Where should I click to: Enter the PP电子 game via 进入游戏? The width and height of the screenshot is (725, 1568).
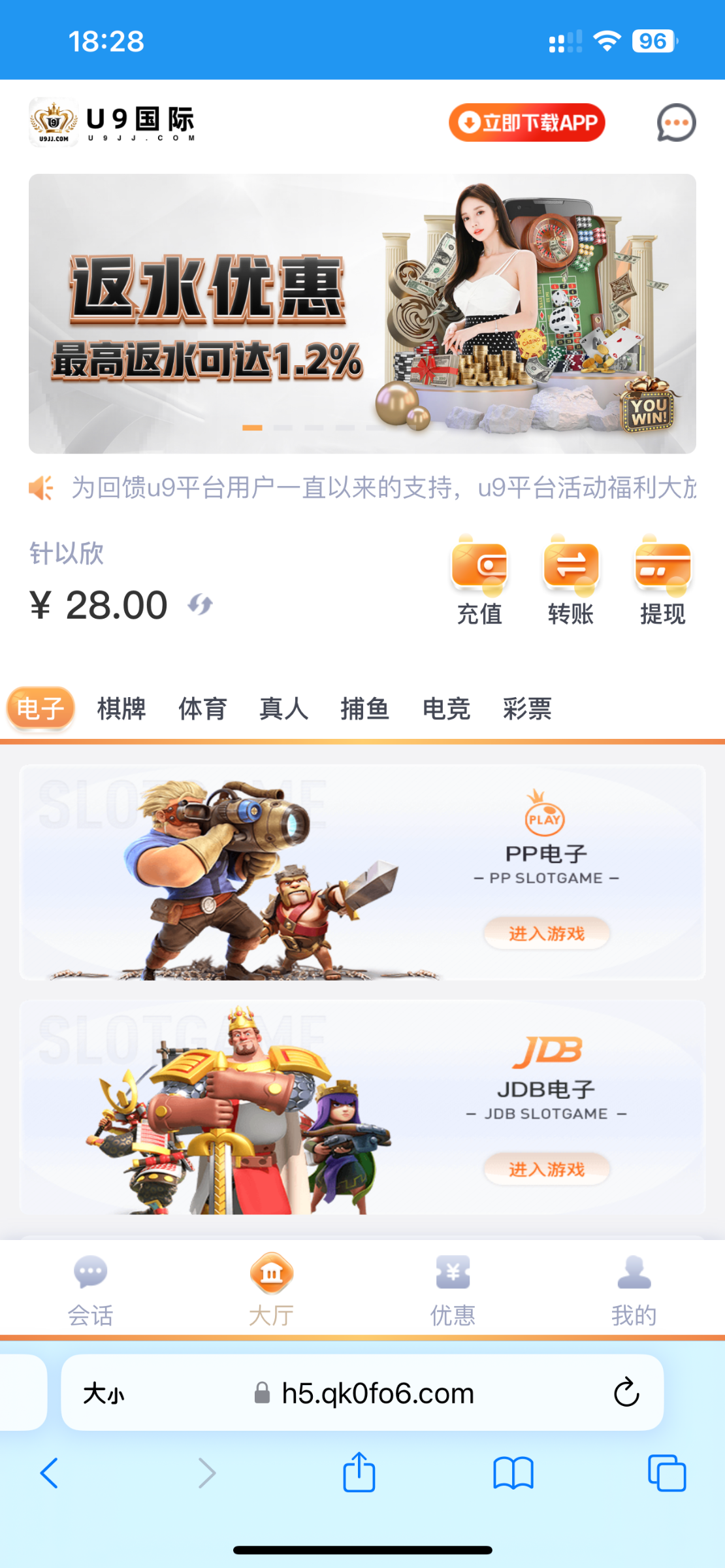coord(546,934)
